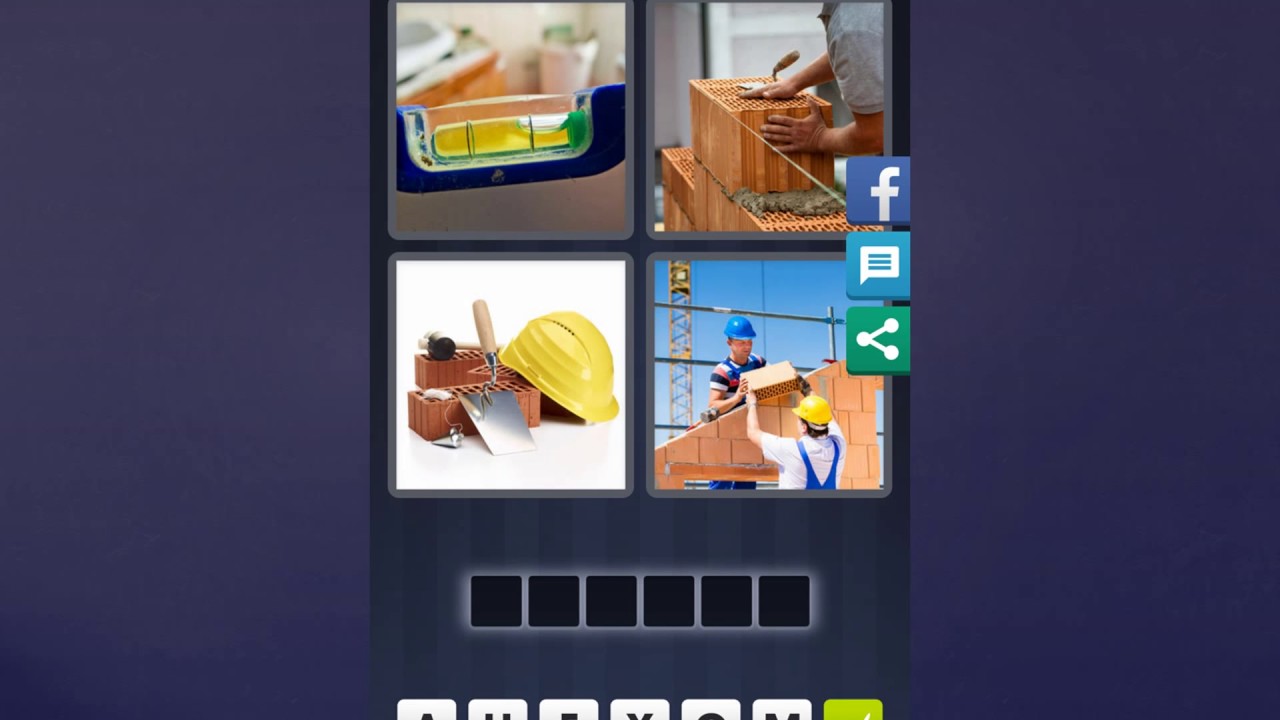Image resolution: width=1280 pixels, height=720 pixels.
Task: Share the puzzle on Facebook
Action: tap(878, 190)
